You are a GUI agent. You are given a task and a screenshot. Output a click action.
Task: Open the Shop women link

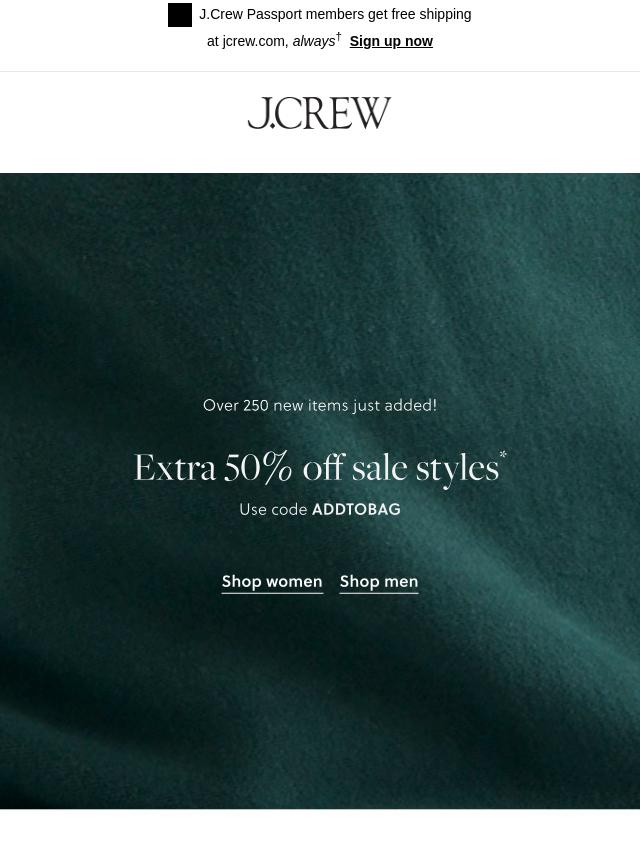(x=272, y=581)
